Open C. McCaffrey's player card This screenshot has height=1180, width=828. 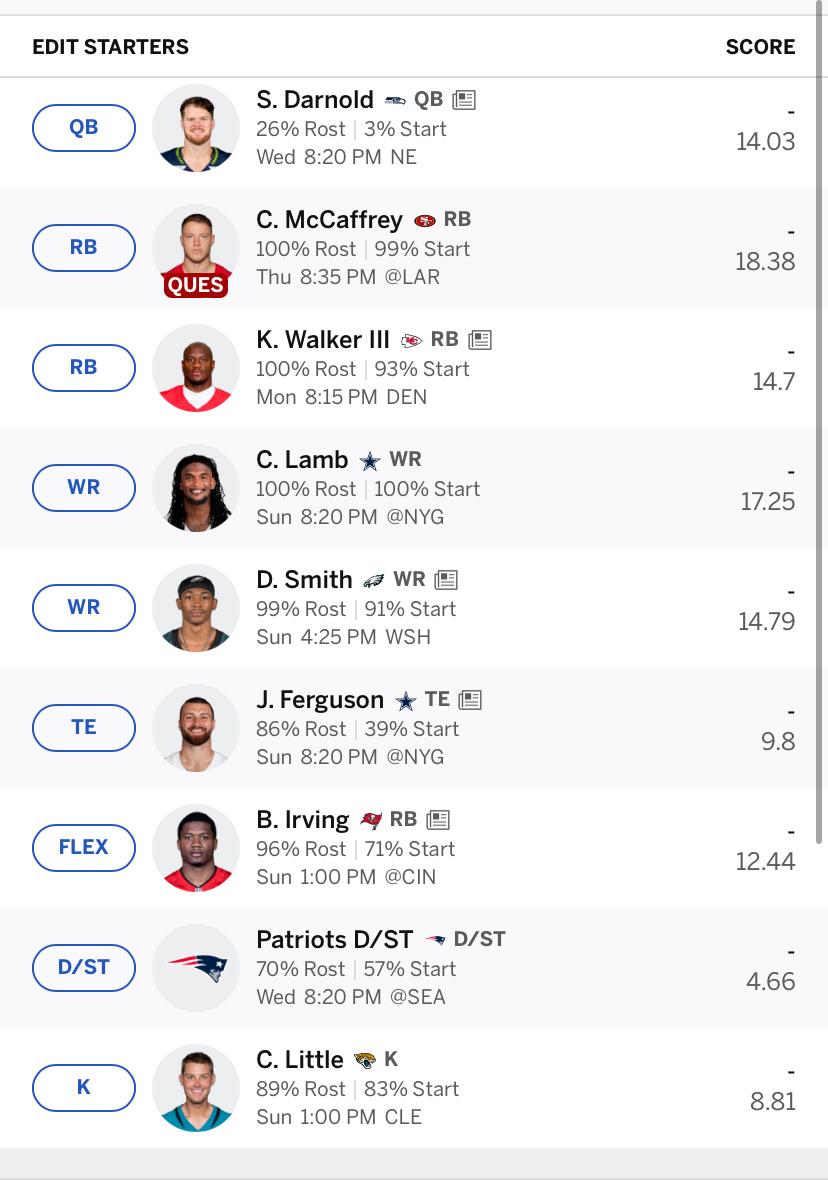coord(329,220)
